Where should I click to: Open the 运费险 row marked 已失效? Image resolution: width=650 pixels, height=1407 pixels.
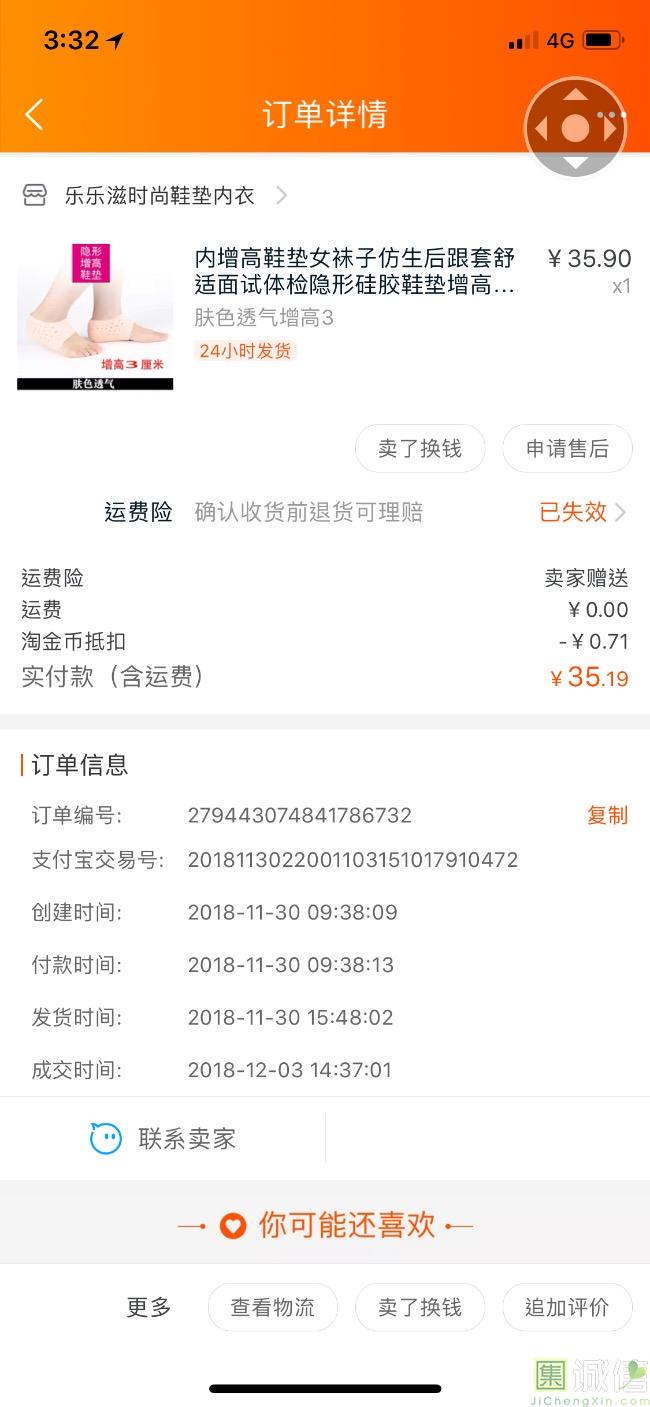pyautogui.click(x=582, y=512)
